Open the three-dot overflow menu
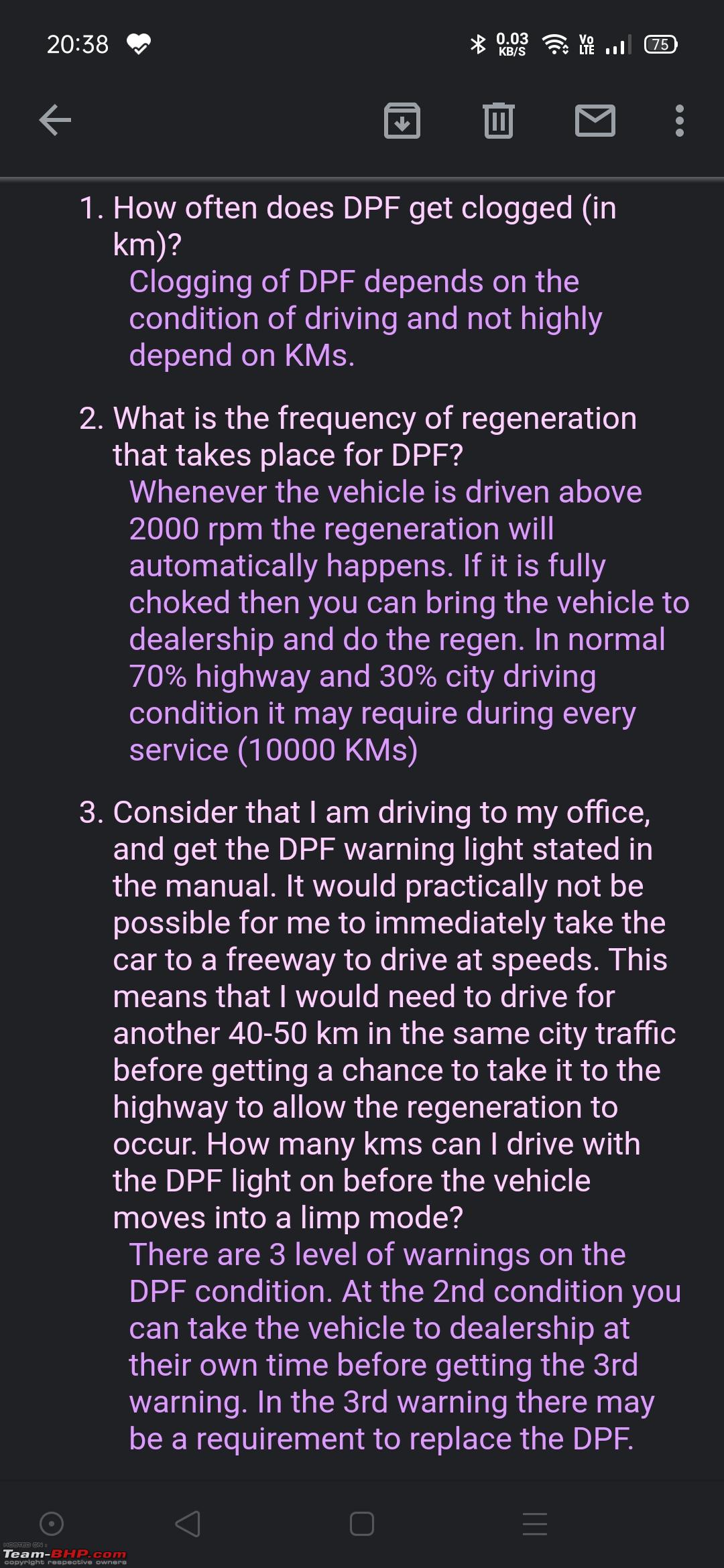 680,121
